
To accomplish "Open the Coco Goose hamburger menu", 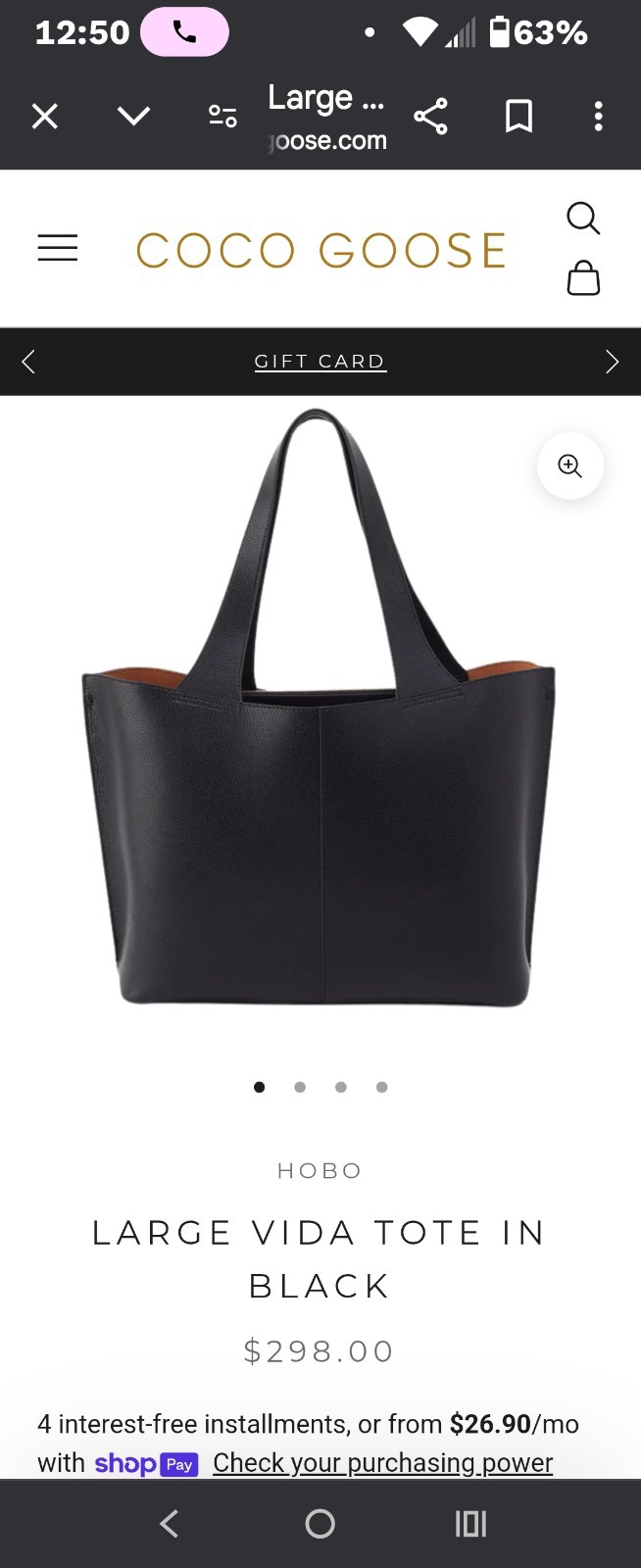I will click(x=58, y=248).
